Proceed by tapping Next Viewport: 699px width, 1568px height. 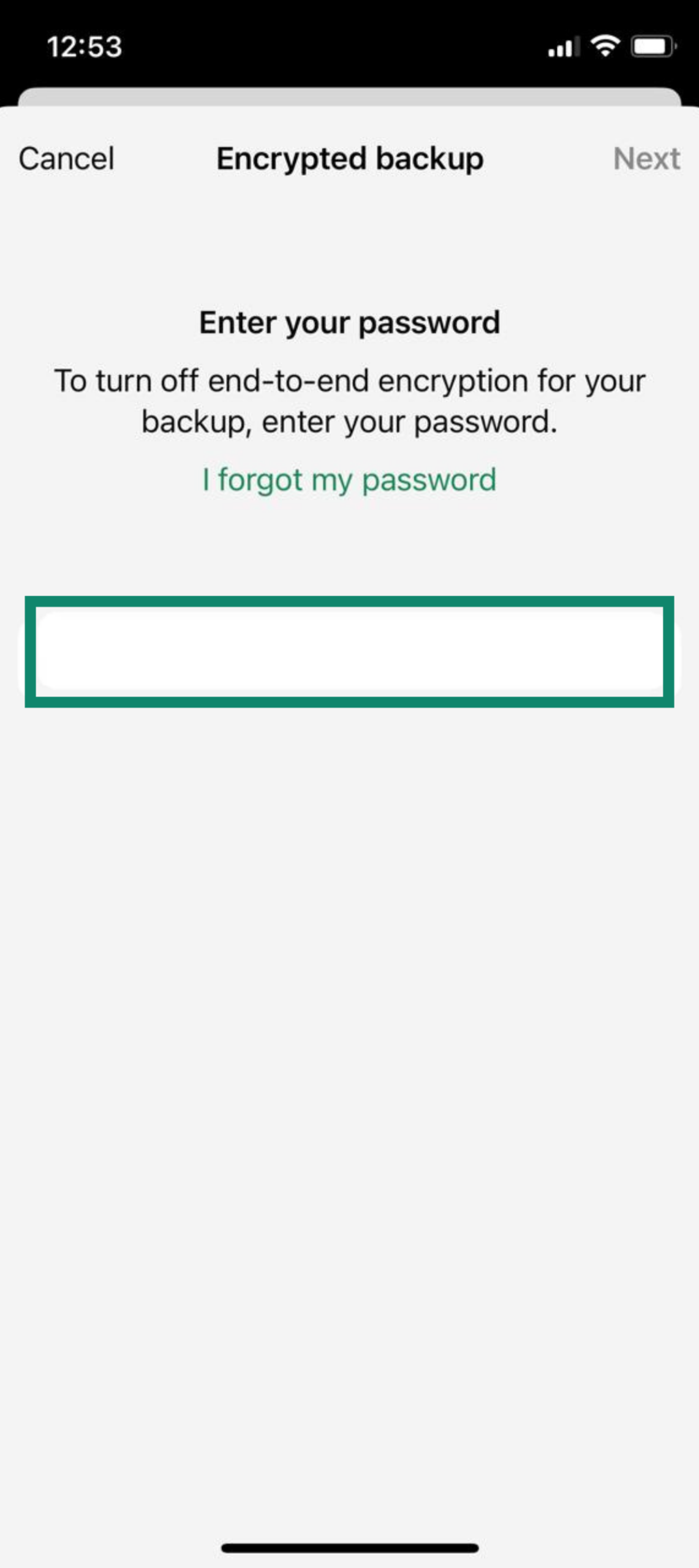648,158
